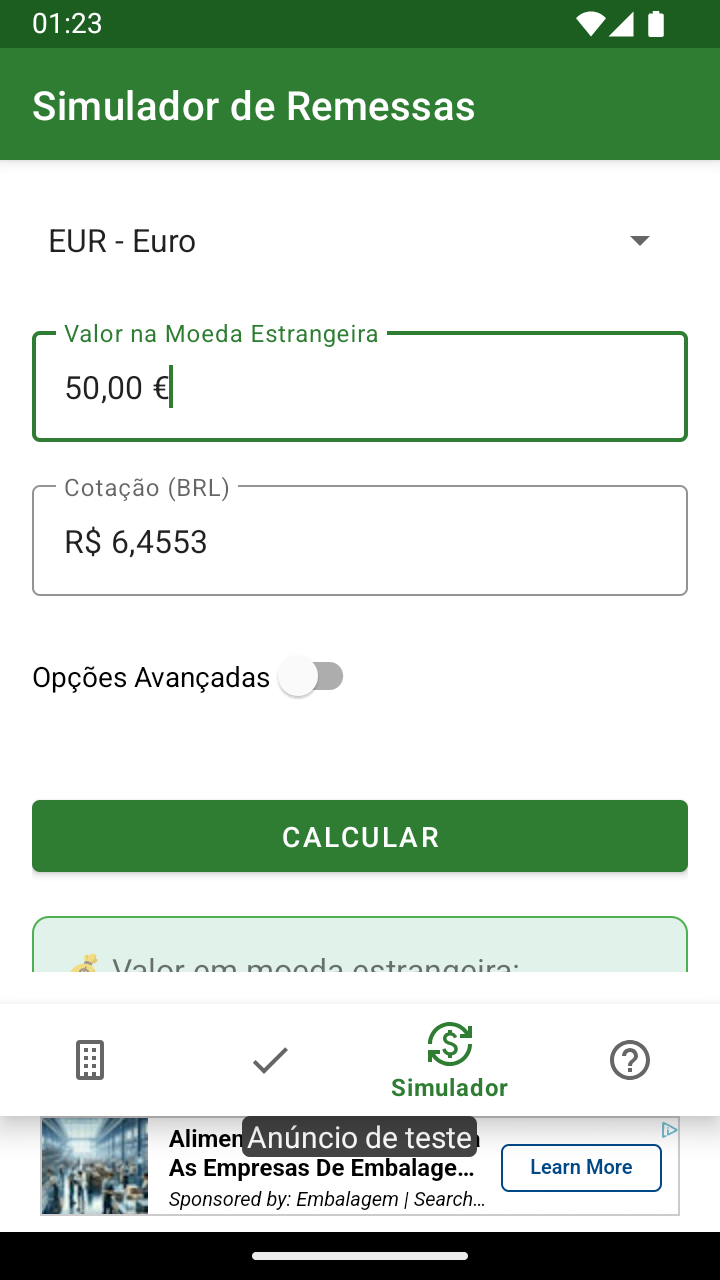Tap the Cotação (BRL) field
Screen dimensions: 720x1280
(x=360, y=540)
